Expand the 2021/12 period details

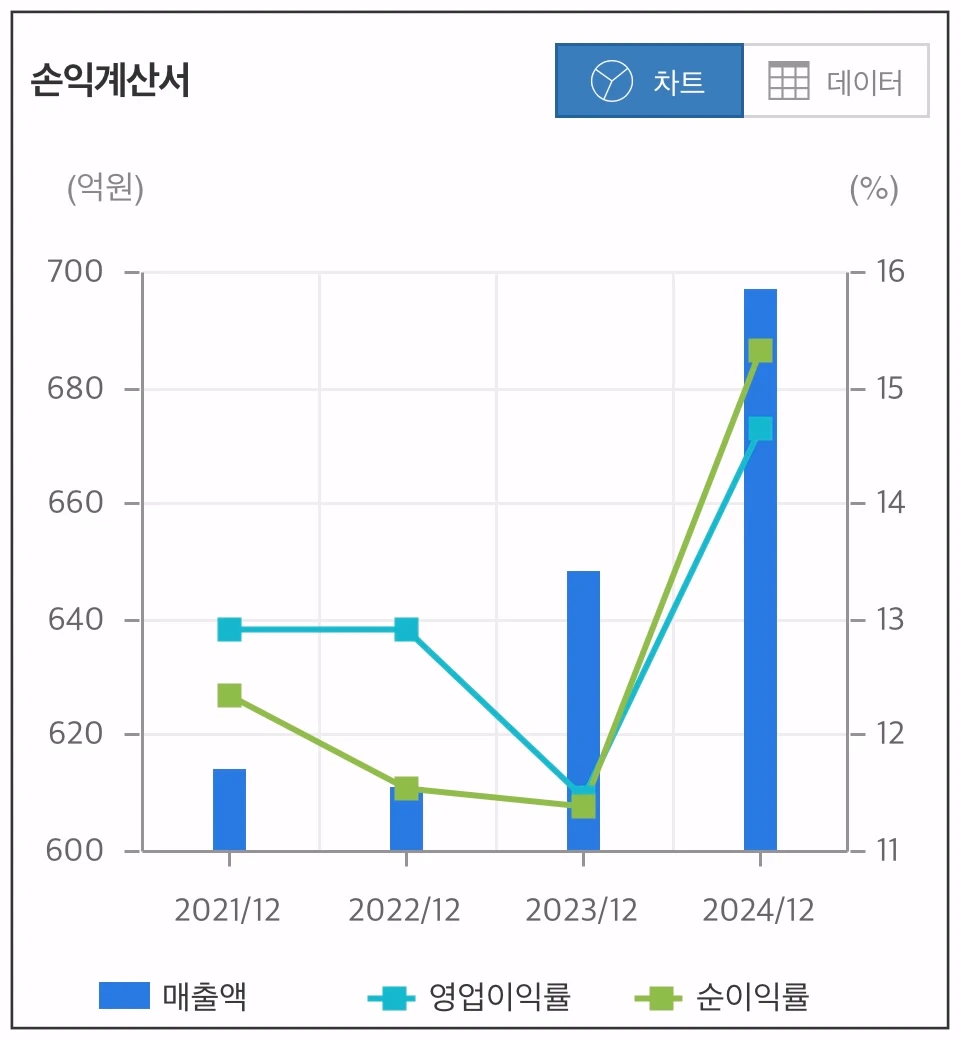[x=228, y=910]
